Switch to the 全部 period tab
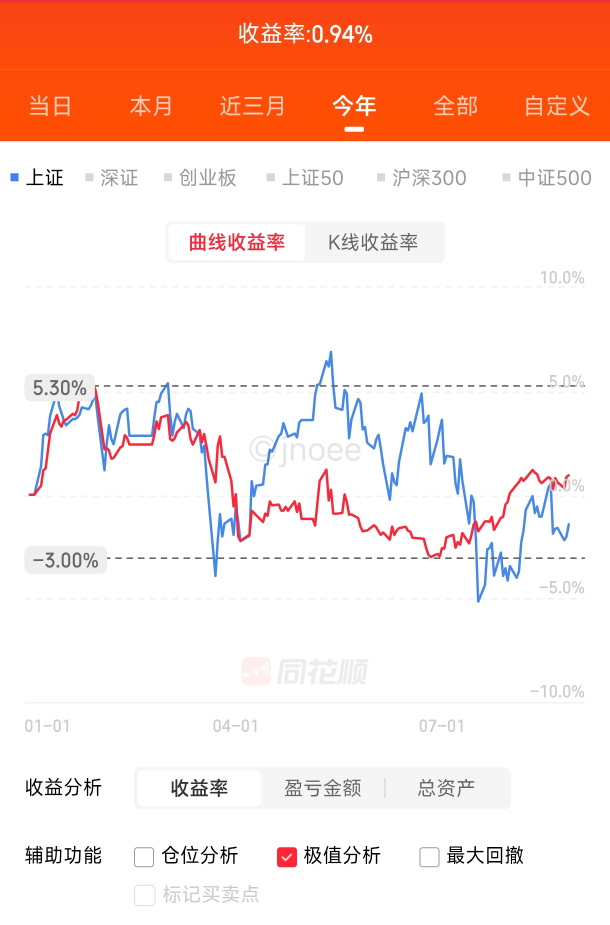Viewport: 610px width, 925px height. click(455, 107)
